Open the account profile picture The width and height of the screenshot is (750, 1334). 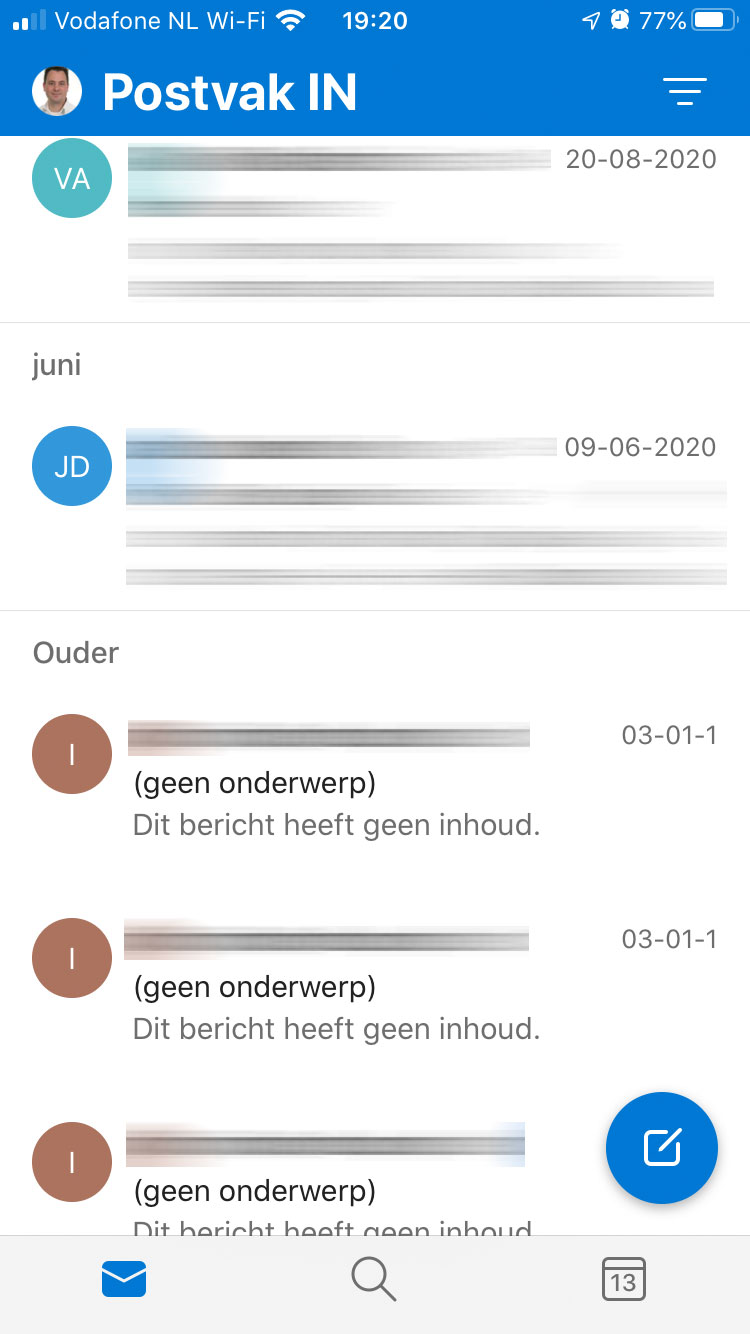coord(57,92)
